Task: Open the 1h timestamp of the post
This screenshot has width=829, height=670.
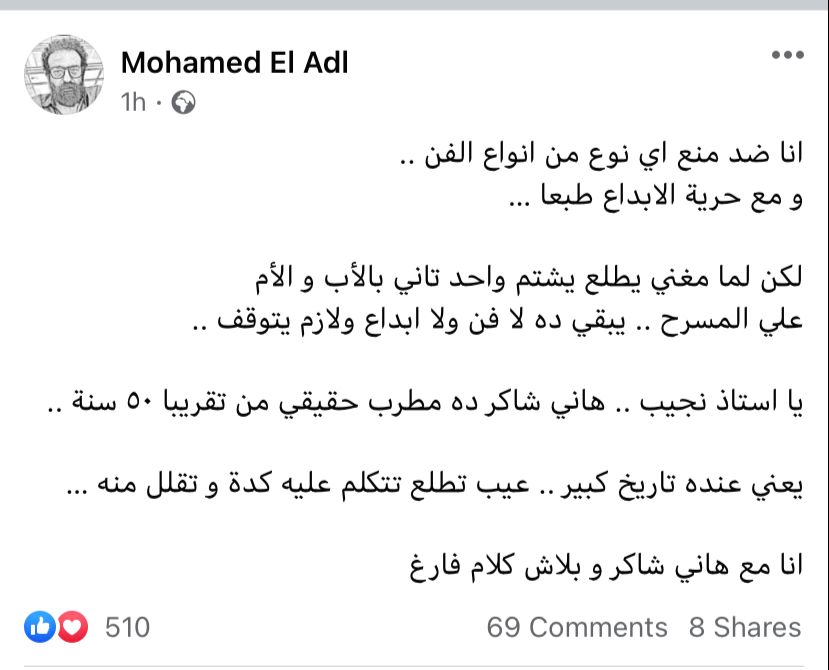Action: point(133,101)
